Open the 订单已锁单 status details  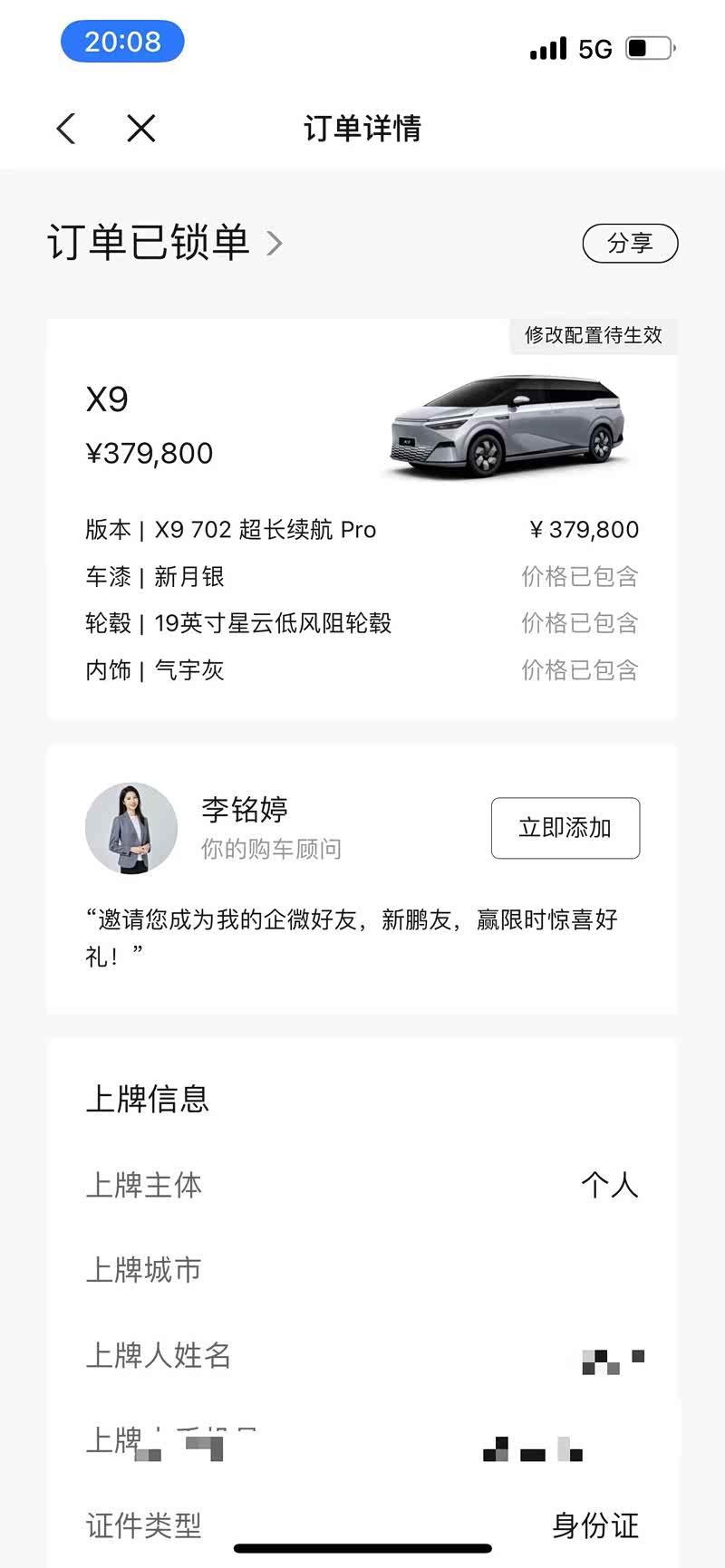coord(165,243)
